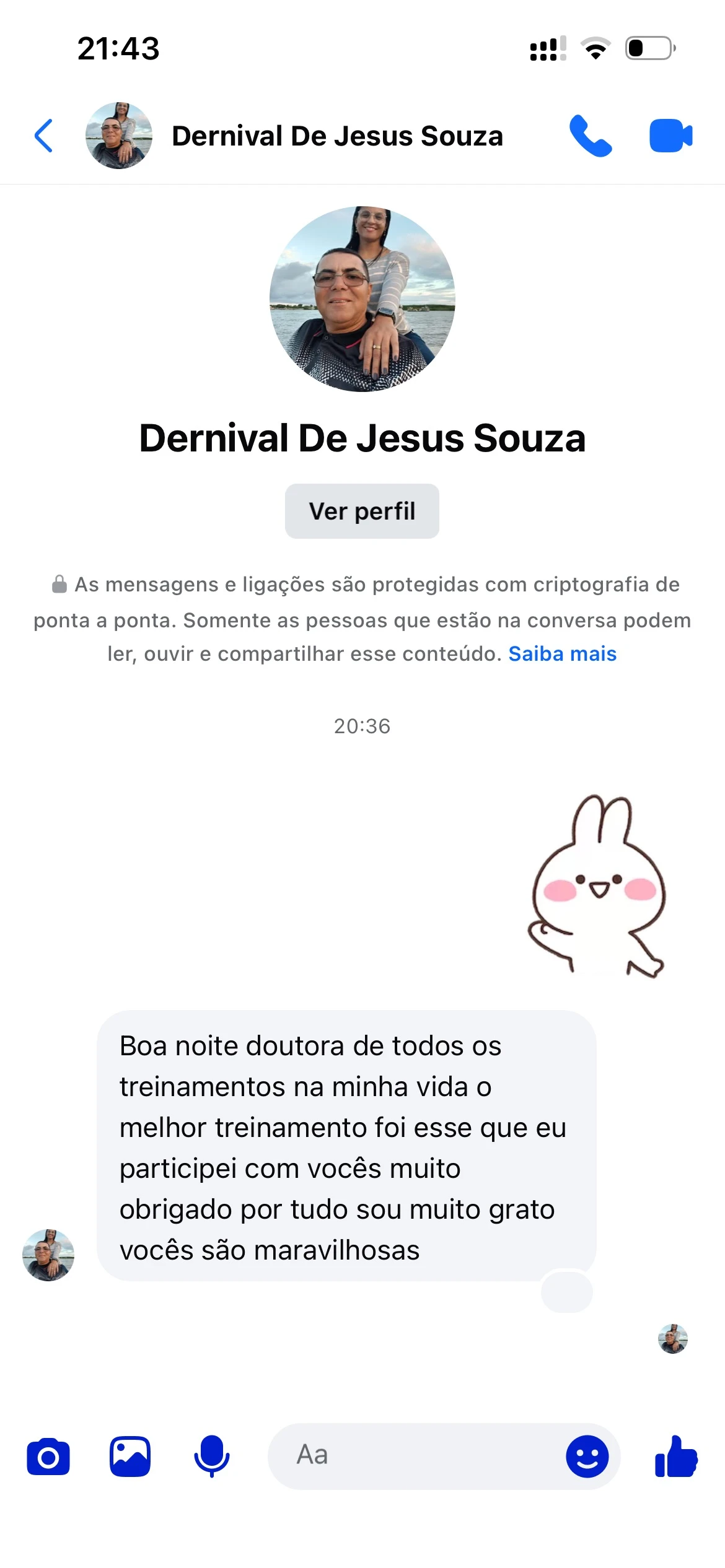Open the emoji picker in the message box
Screen dimensions: 725x1568
coord(587,1457)
